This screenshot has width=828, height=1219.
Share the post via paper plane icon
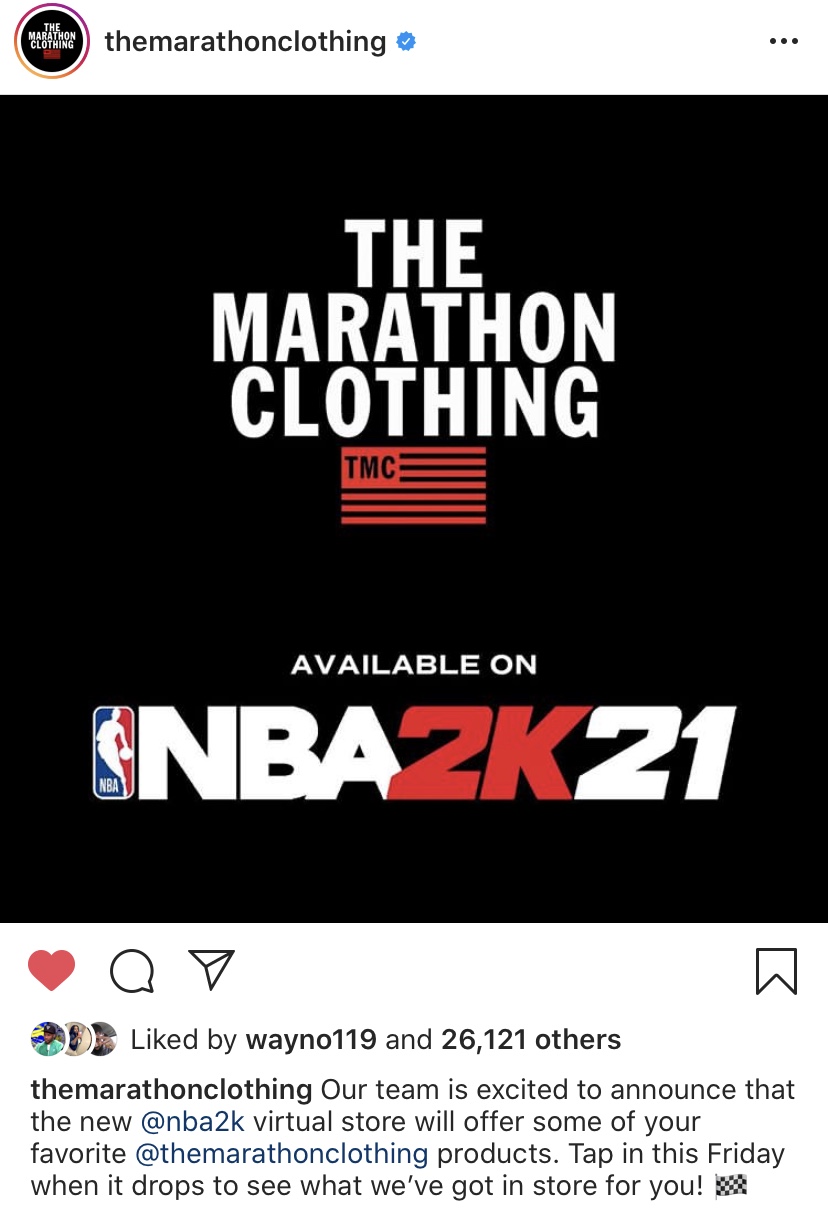[x=211, y=970]
